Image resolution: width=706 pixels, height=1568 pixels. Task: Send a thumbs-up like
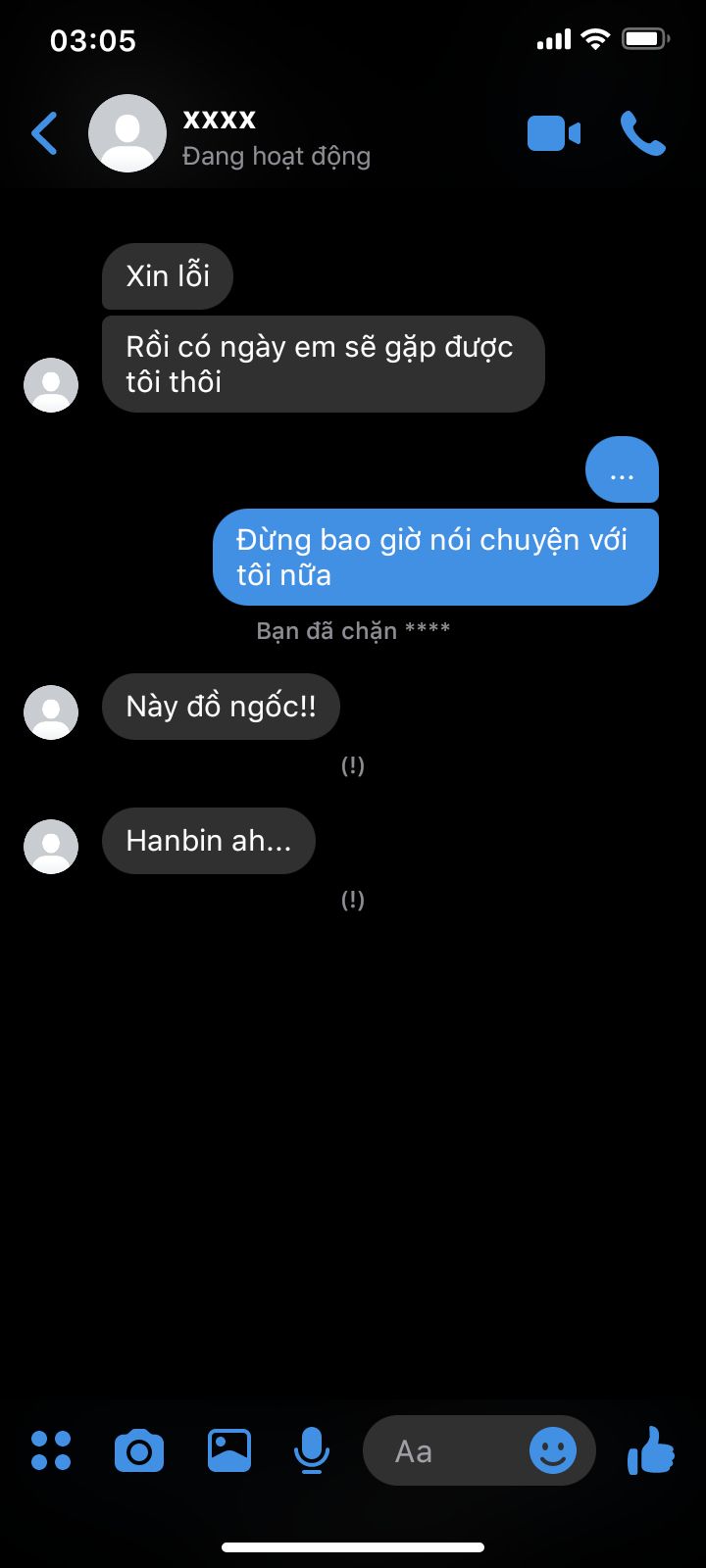[651, 1450]
